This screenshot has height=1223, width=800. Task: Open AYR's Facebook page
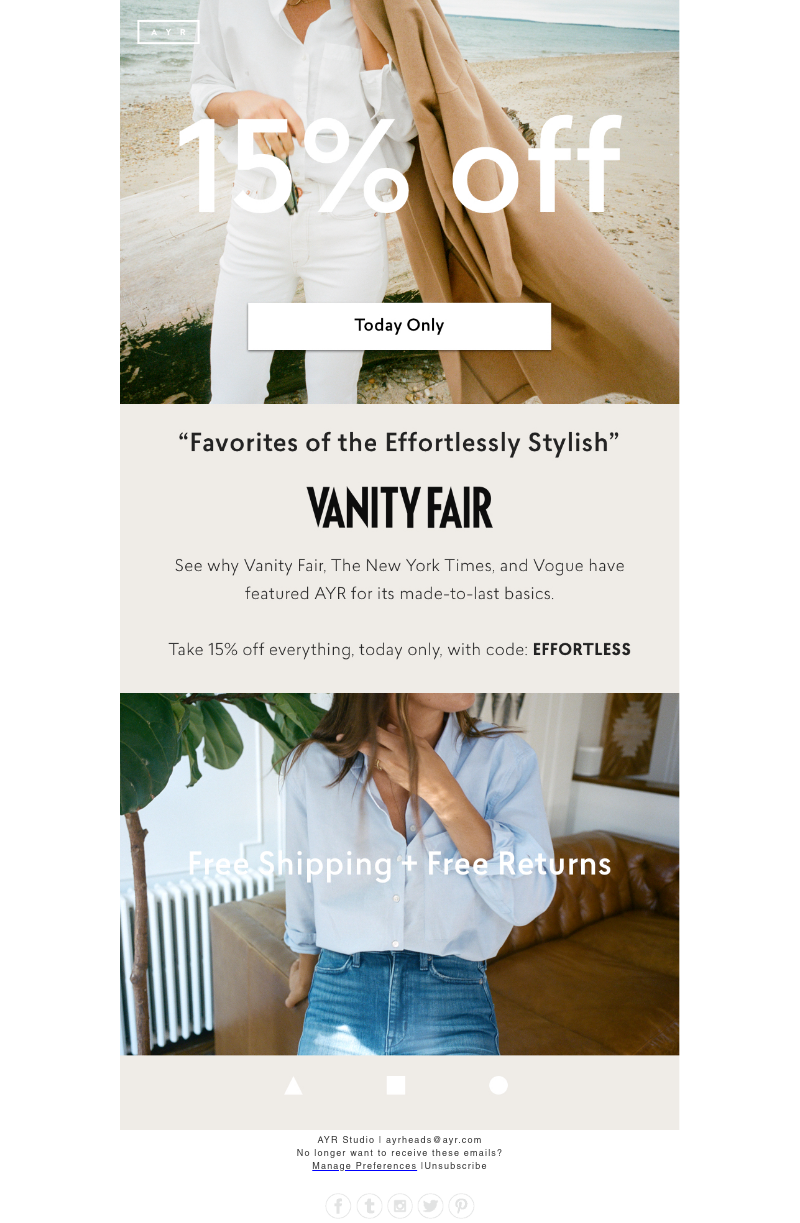[x=338, y=1206]
